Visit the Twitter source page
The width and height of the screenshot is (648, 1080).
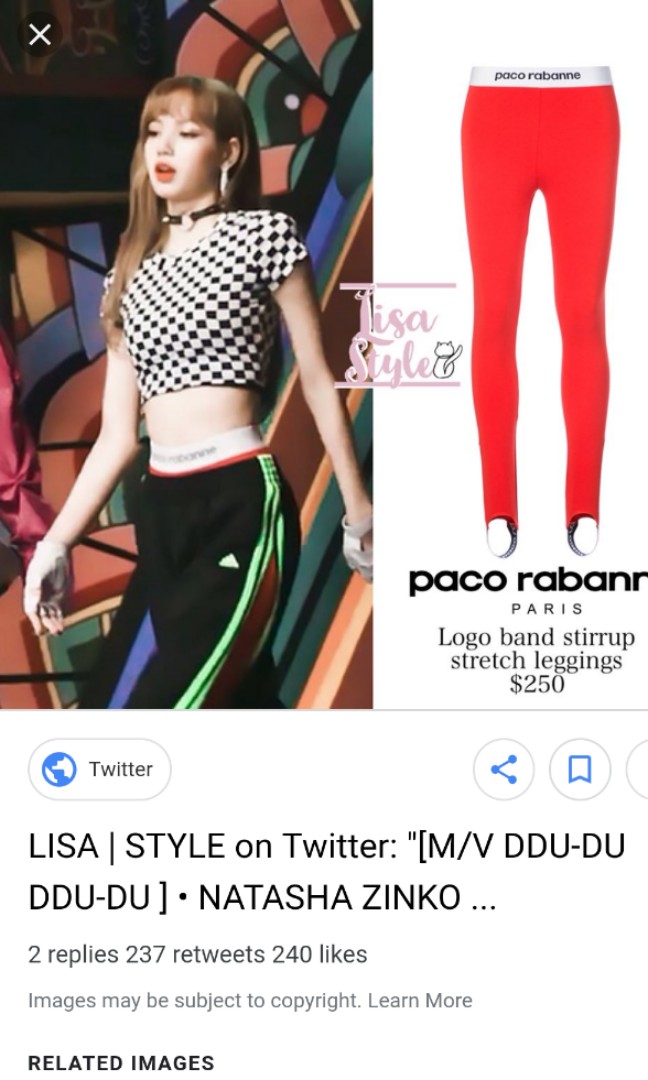100,769
